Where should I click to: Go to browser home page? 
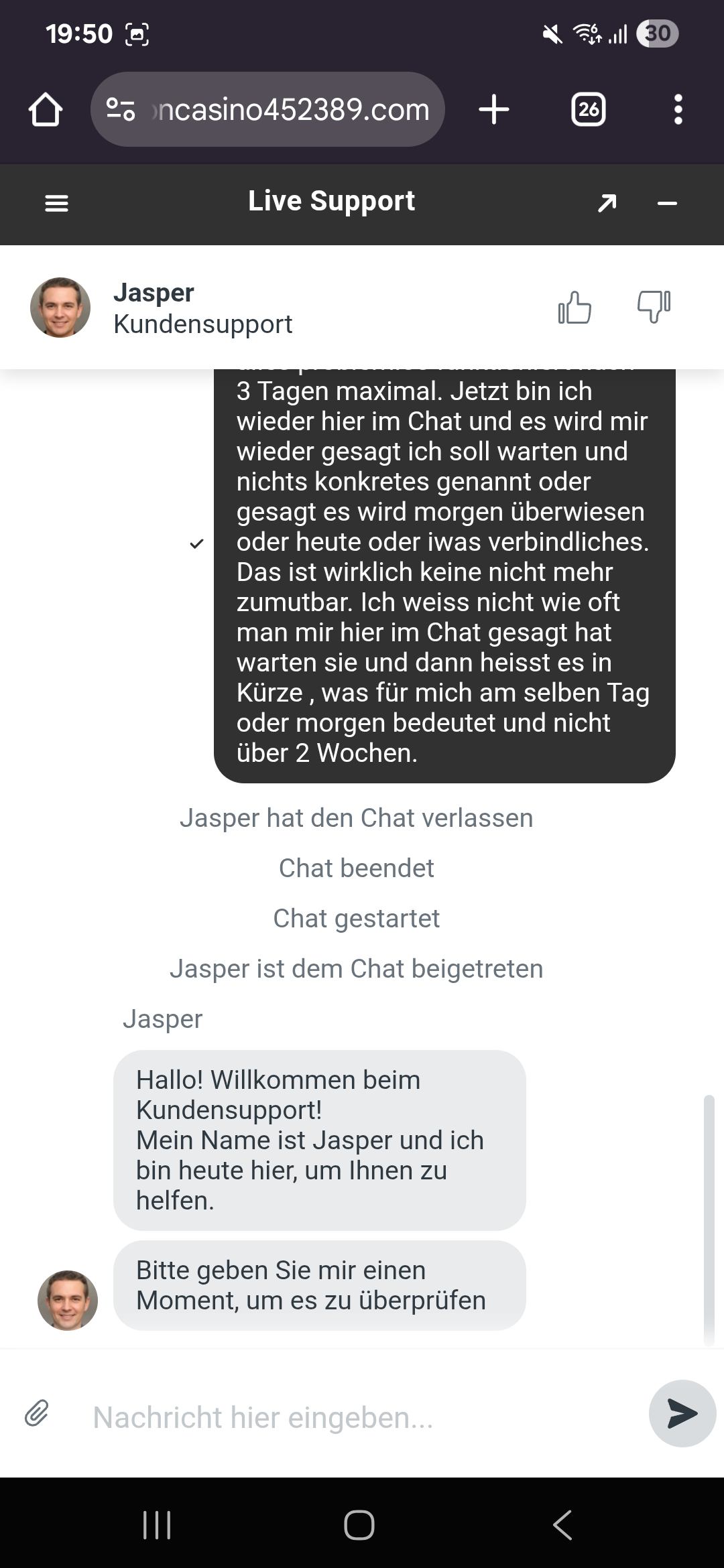pos(46,109)
